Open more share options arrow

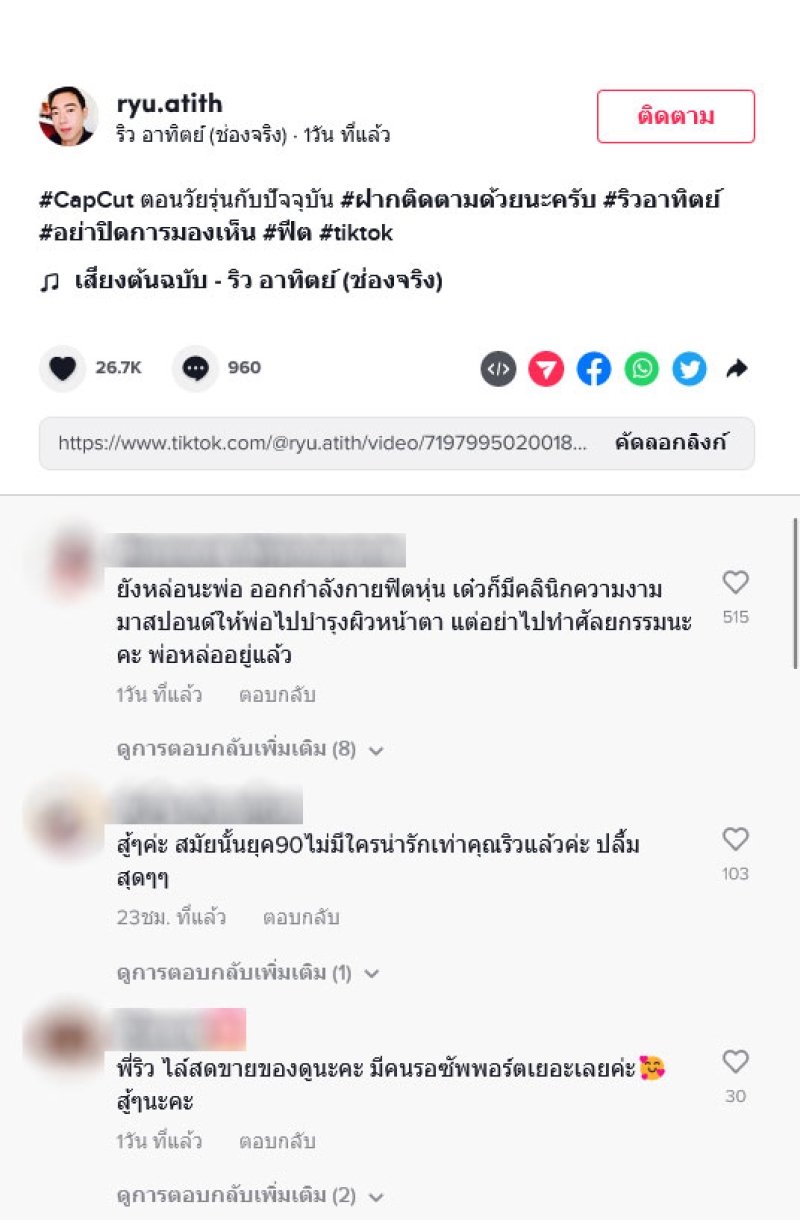point(737,369)
